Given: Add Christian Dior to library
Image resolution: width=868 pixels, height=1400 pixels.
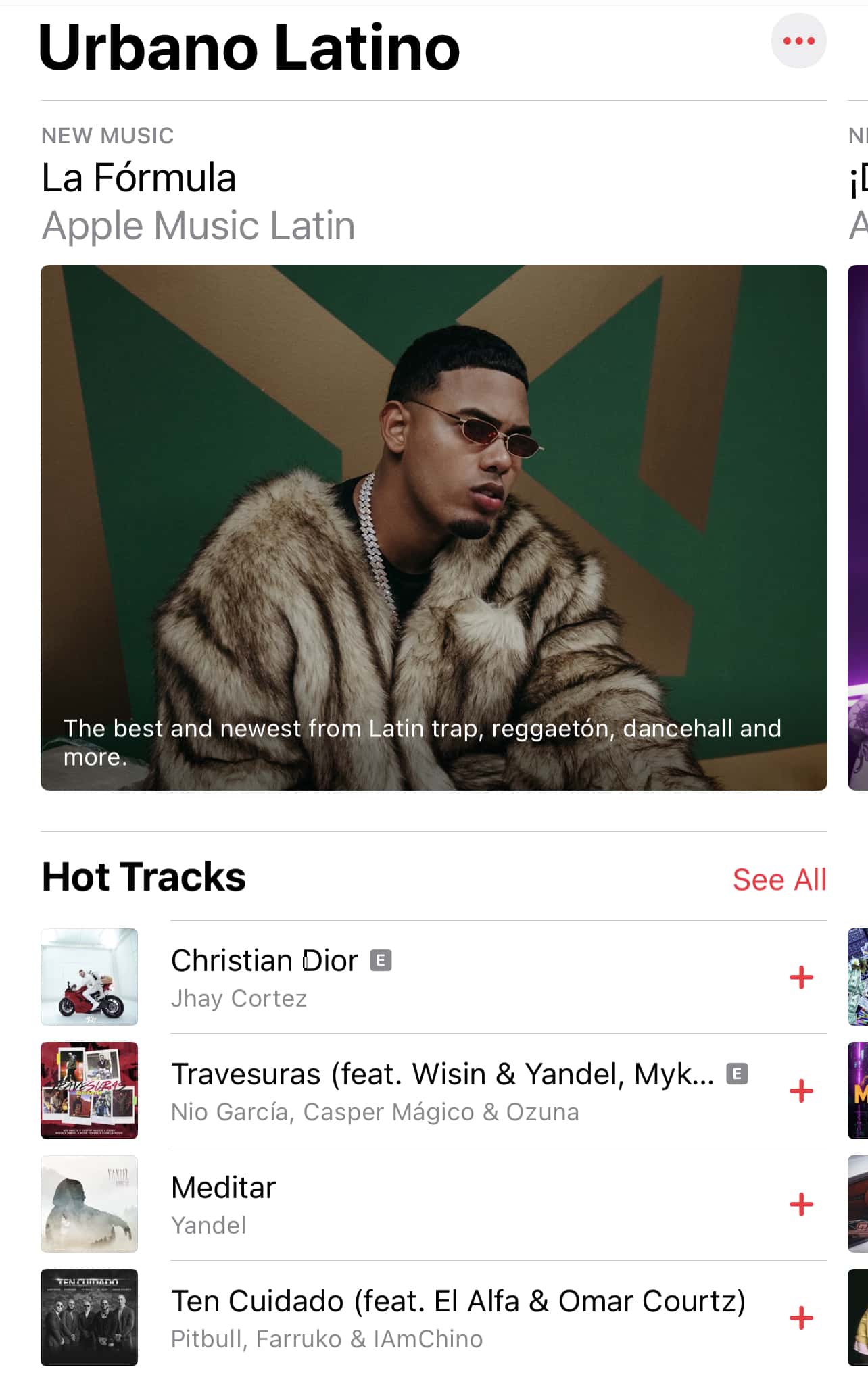Looking at the screenshot, I should (x=801, y=977).
